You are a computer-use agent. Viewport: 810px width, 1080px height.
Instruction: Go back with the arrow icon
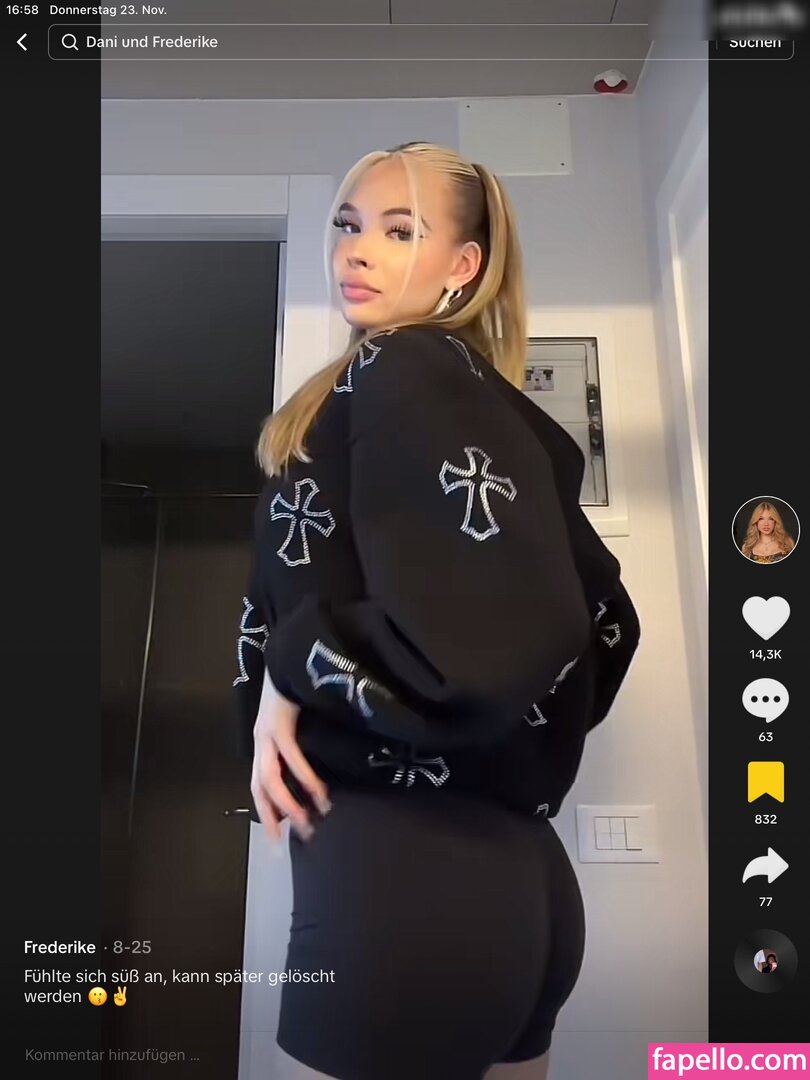[22, 42]
